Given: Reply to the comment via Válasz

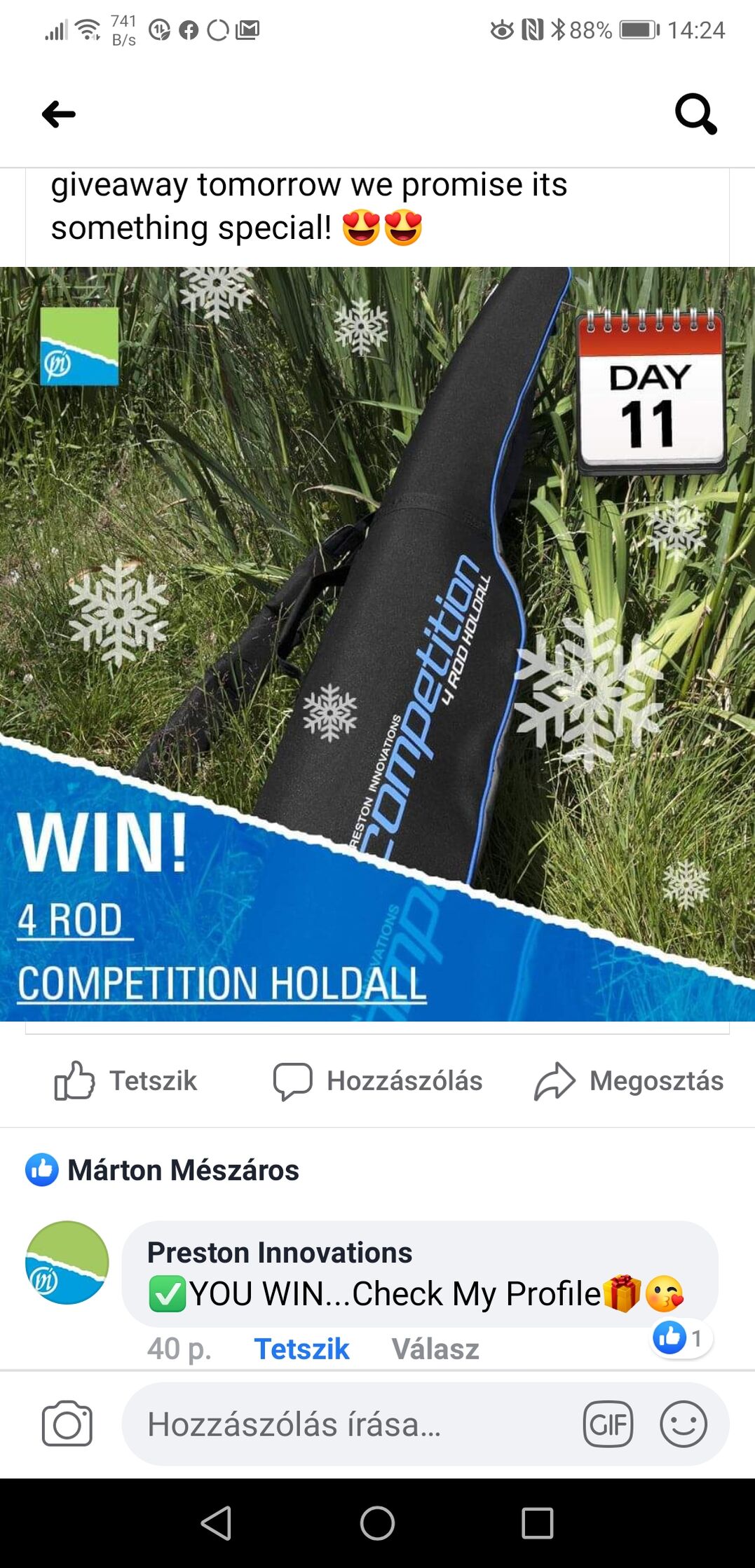Looking at the screenshot, I should tap(435, 1349).
